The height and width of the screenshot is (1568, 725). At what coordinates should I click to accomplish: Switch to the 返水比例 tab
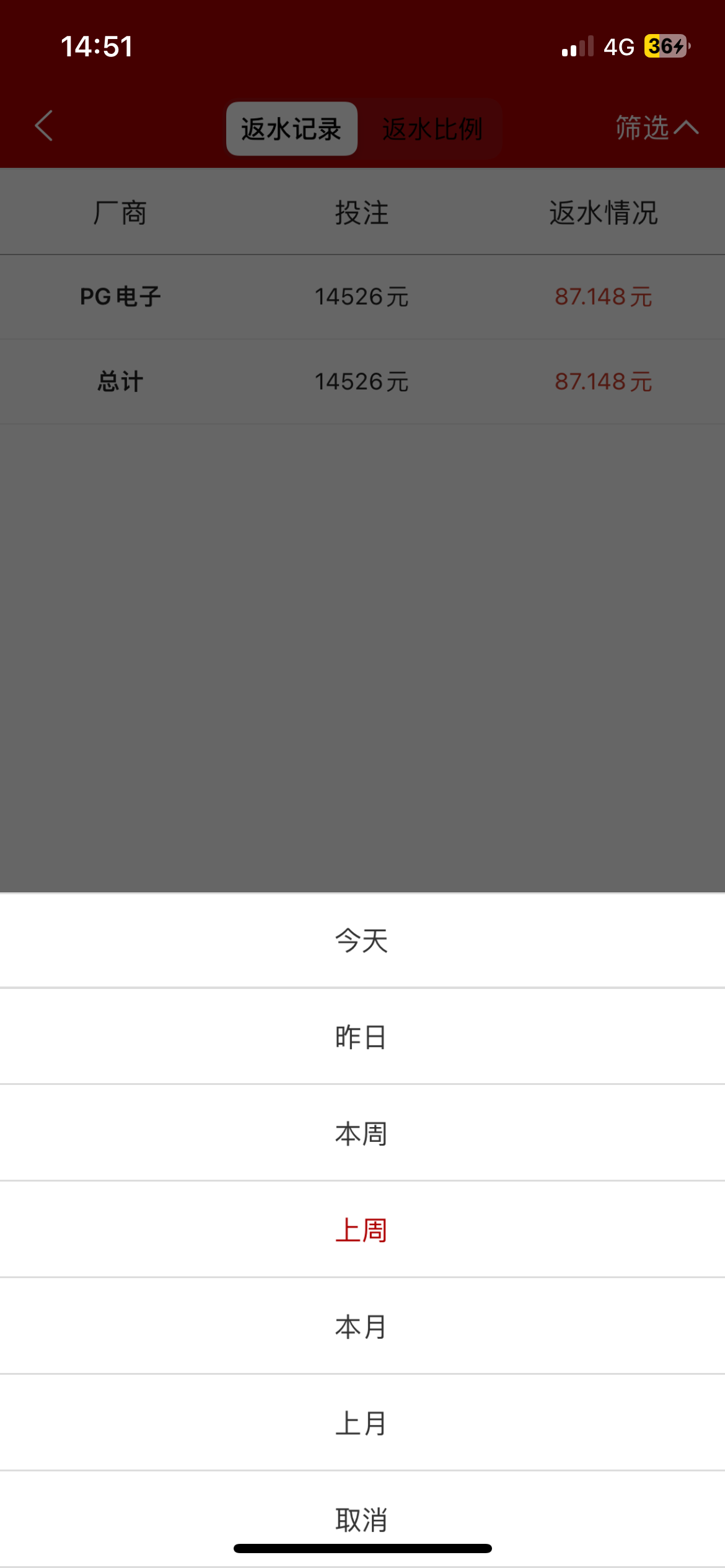433,129
